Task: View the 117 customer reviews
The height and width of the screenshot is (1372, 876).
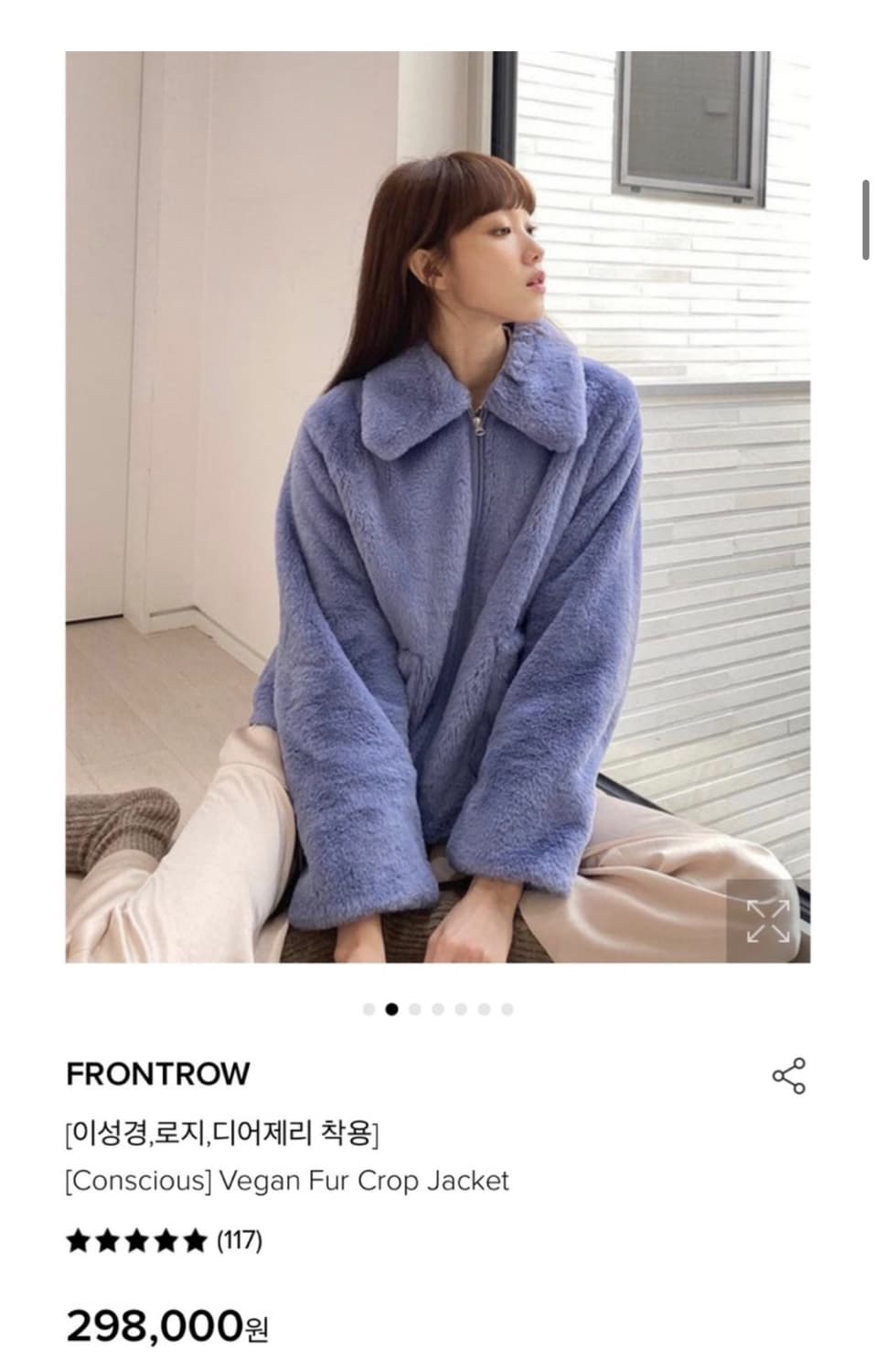Action: [x=240, y=1241]
